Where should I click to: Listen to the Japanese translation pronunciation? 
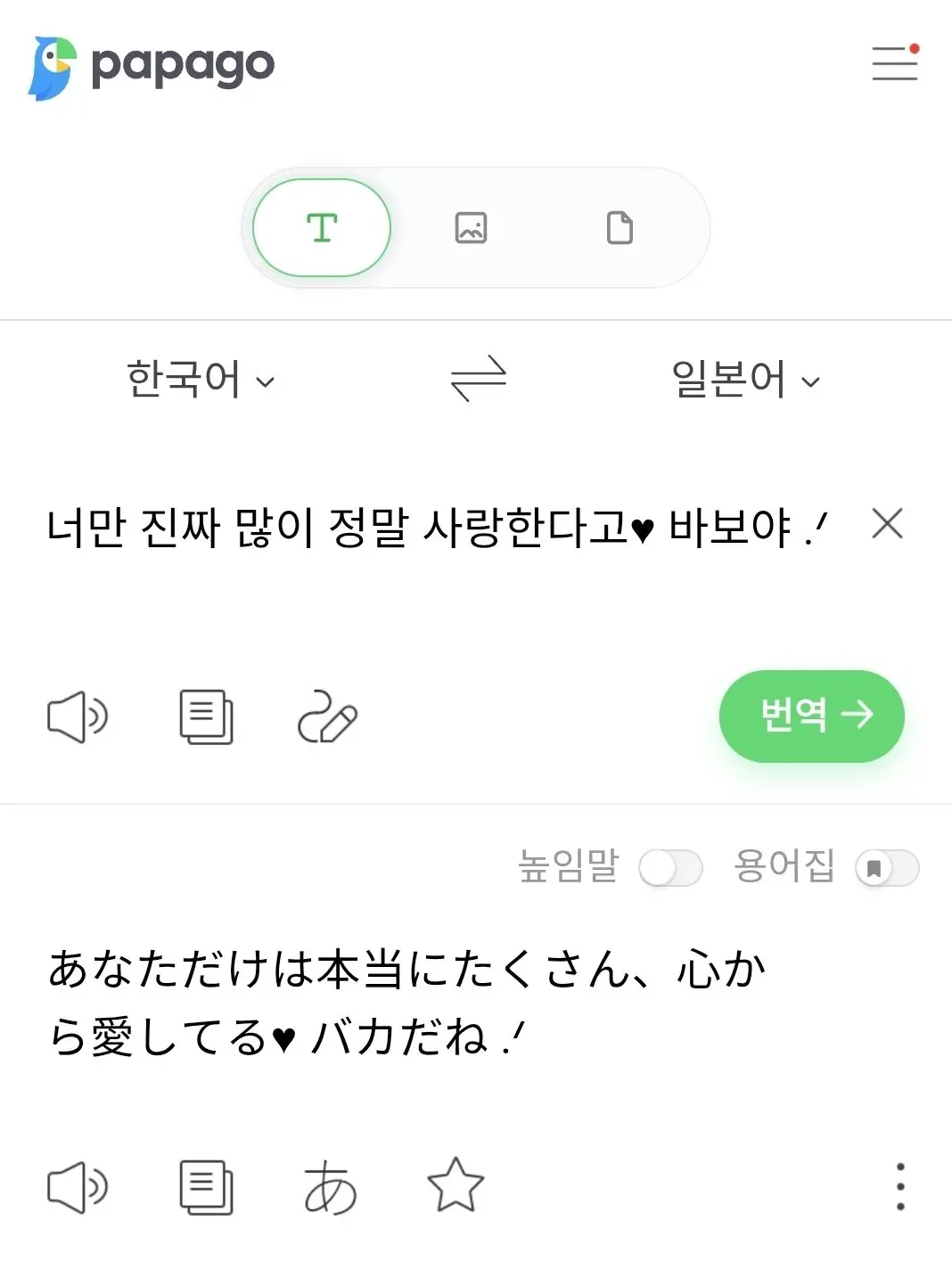78,1185
